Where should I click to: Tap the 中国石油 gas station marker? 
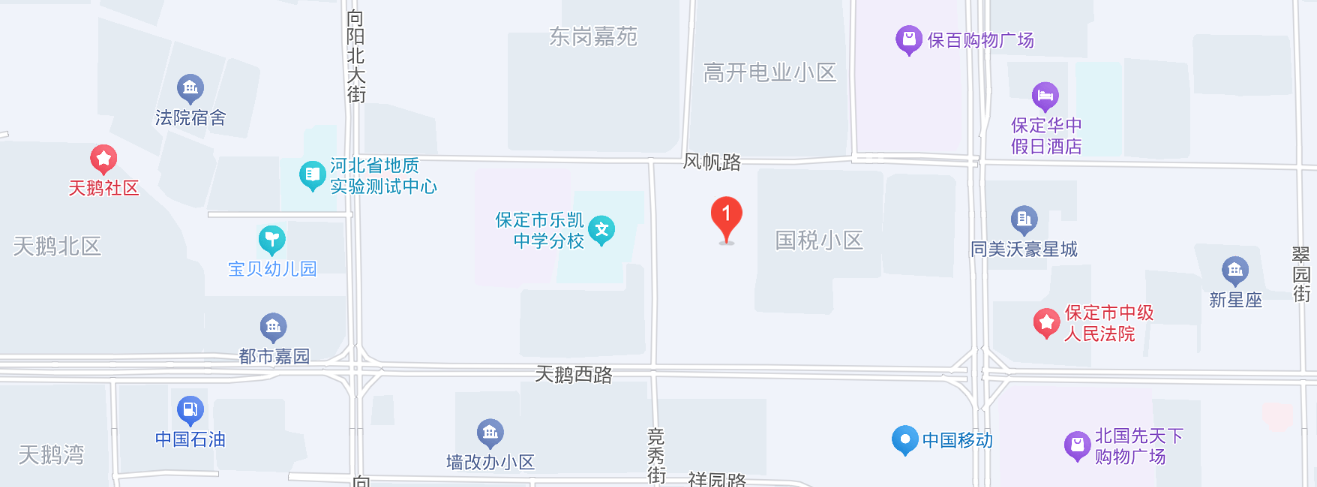189,409
